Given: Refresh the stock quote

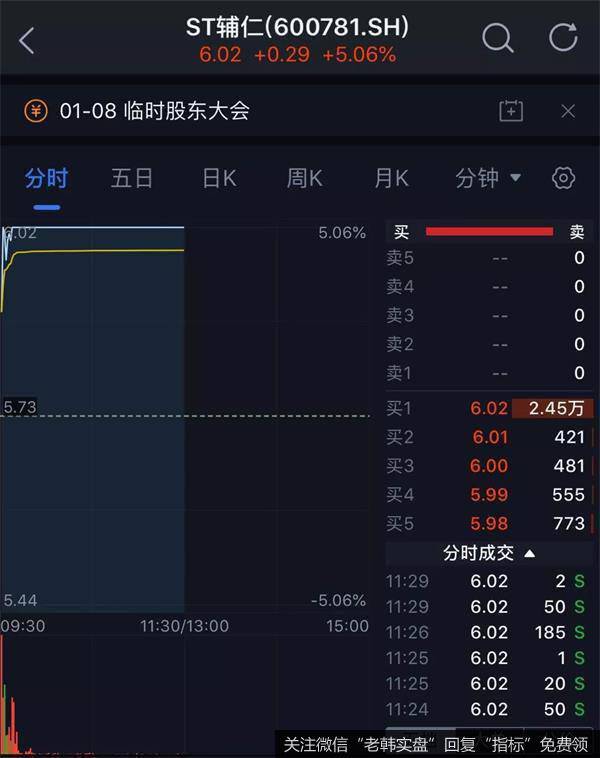Looking at the screenshot, I should tap(563, 39).
